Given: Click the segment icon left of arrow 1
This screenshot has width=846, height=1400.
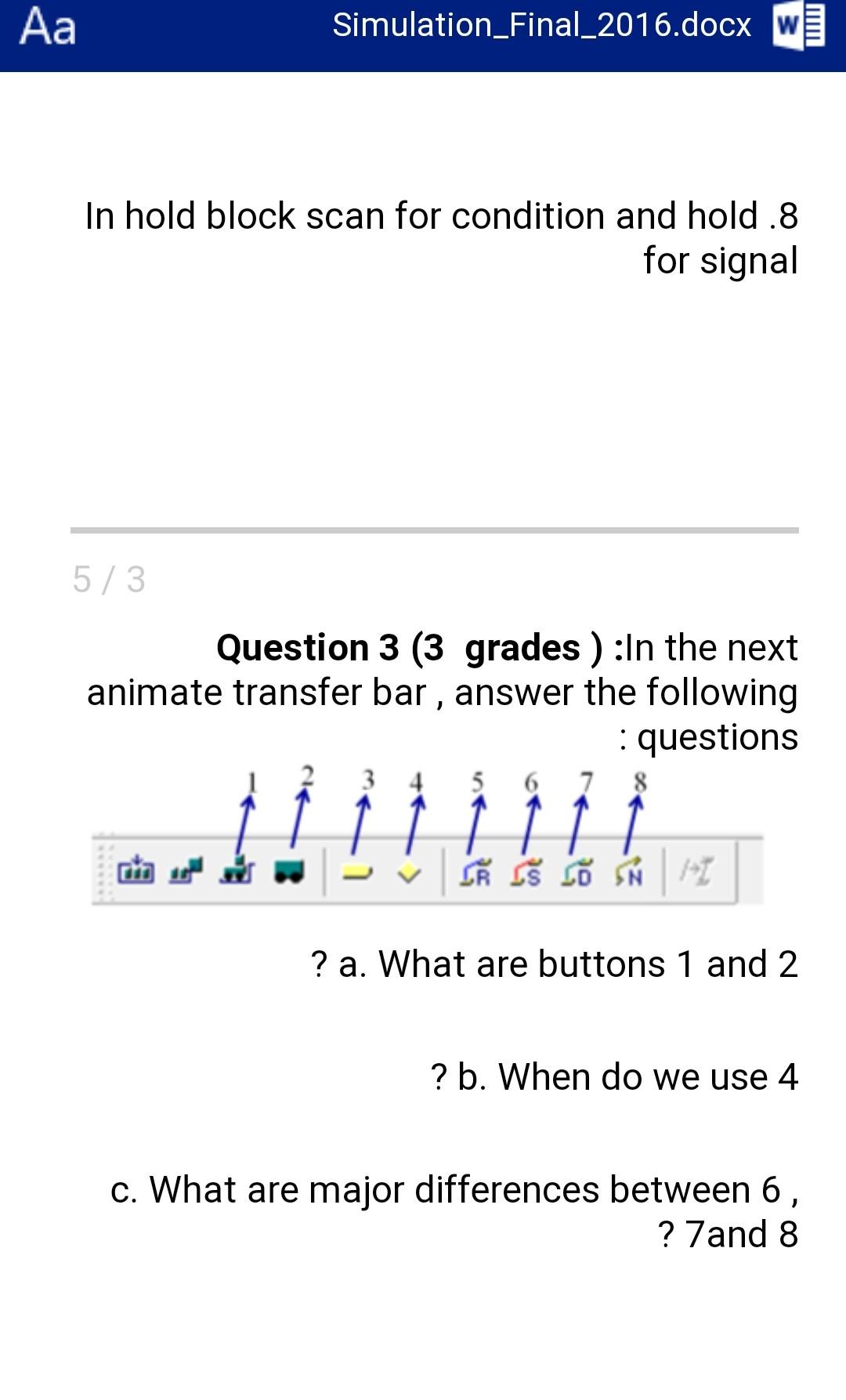Looking at the screenshot, I should pos(186,870).
